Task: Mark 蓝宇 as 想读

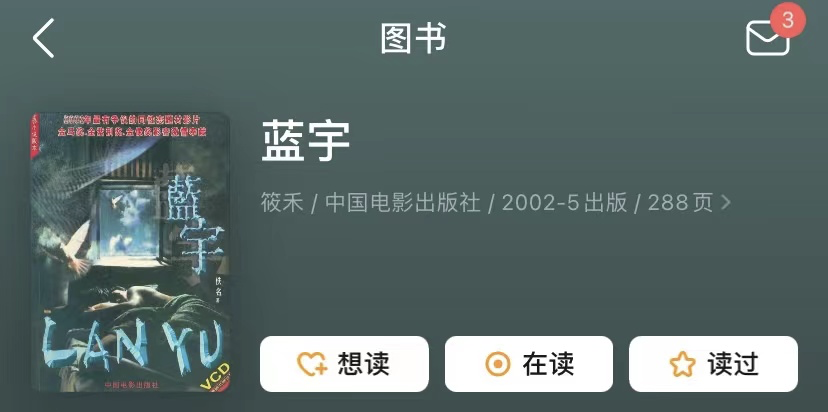Action: 344,364
